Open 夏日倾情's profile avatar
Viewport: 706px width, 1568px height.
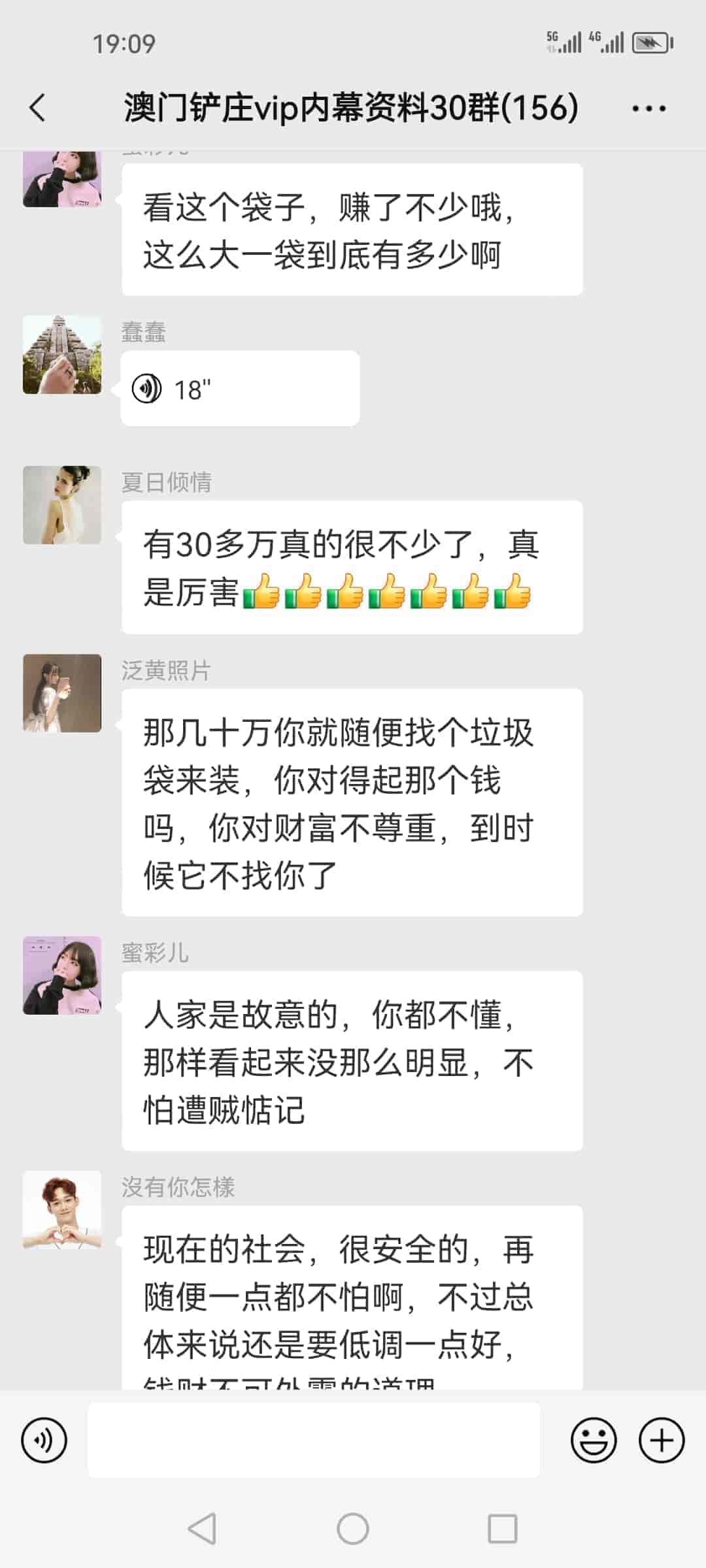tap(62, 504)
